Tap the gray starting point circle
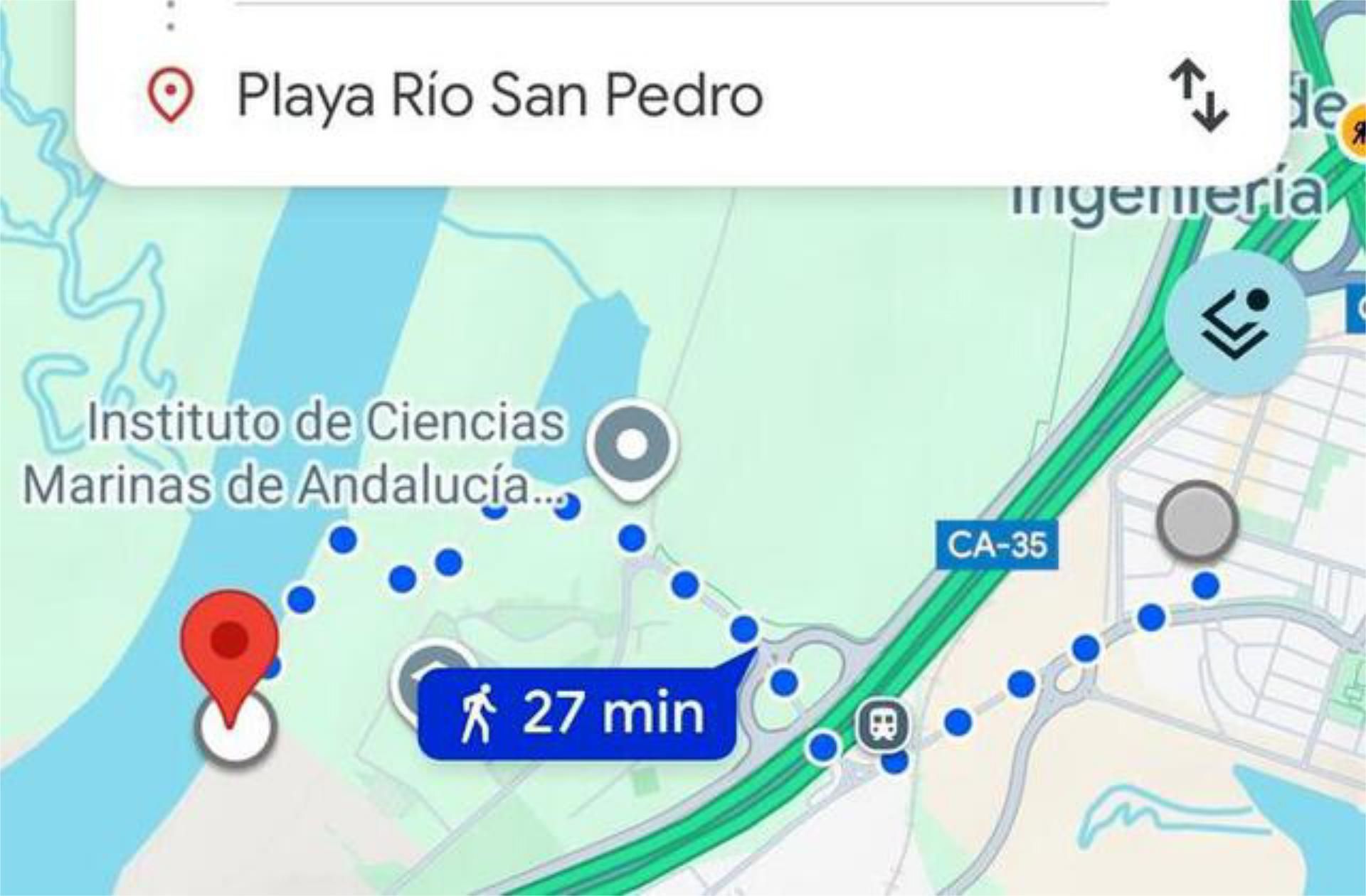 click(1198, 520)
